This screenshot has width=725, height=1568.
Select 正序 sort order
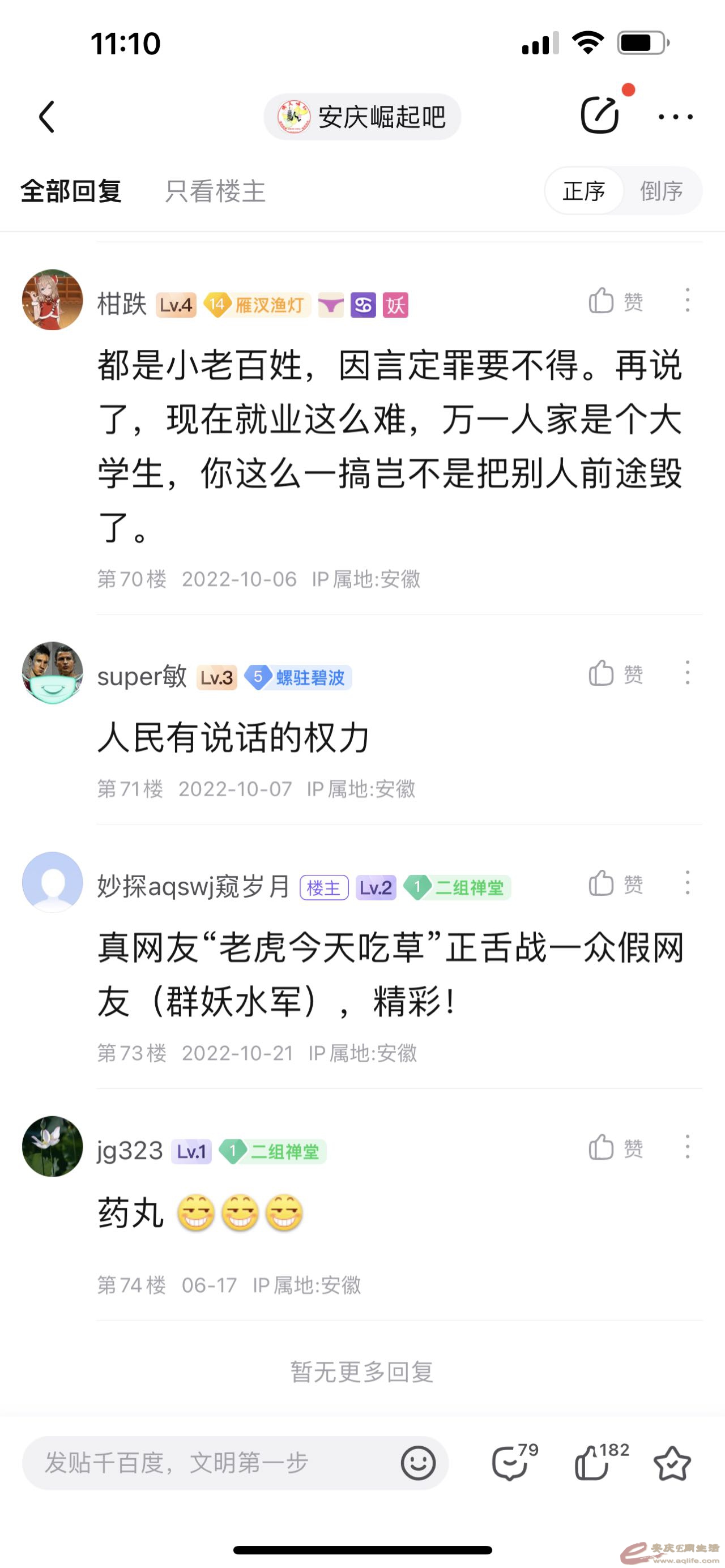584,191
